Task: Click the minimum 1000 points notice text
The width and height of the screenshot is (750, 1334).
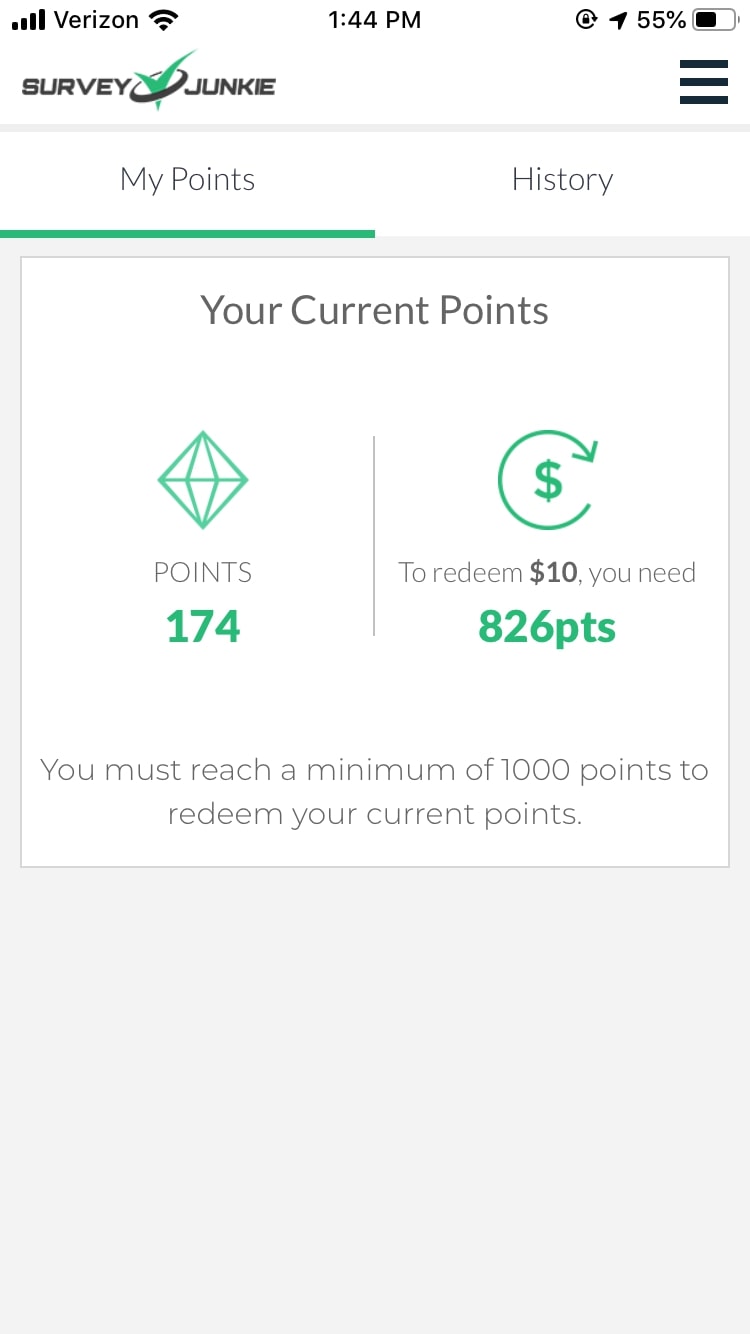Action: tap(374, 791)
